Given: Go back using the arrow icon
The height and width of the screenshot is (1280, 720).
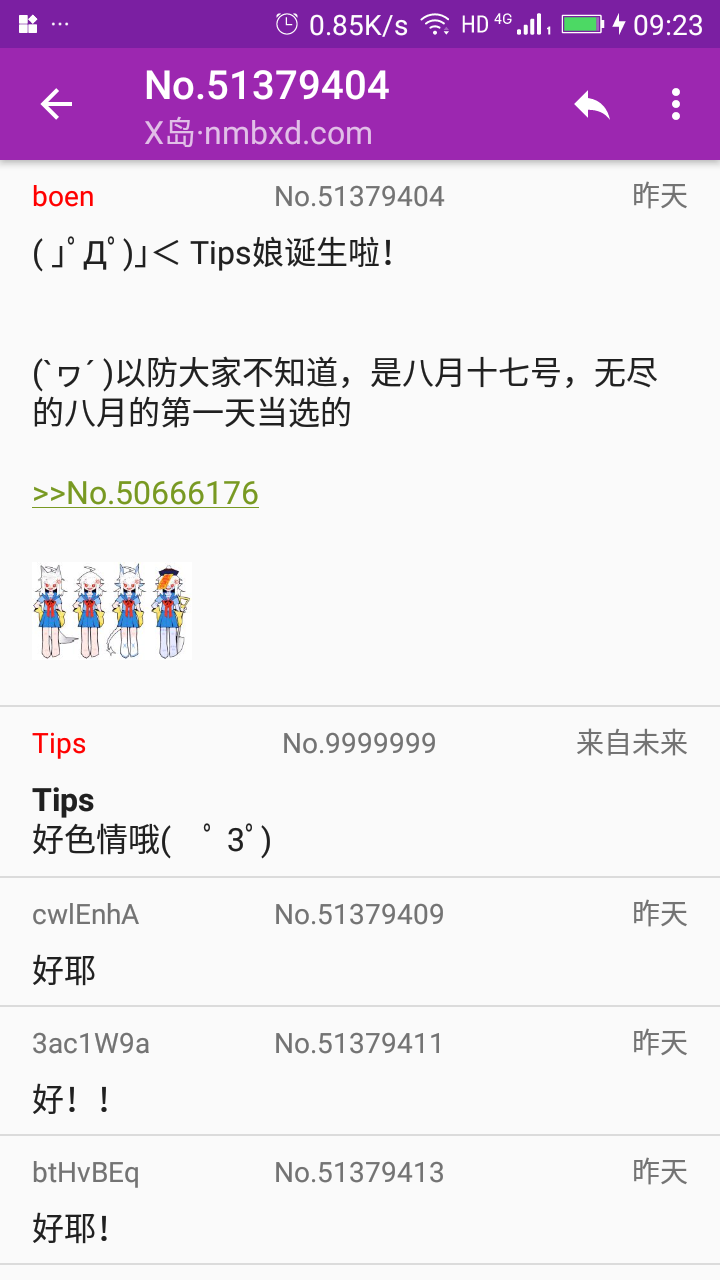Looking at the screenshot, I should (56, 105).
